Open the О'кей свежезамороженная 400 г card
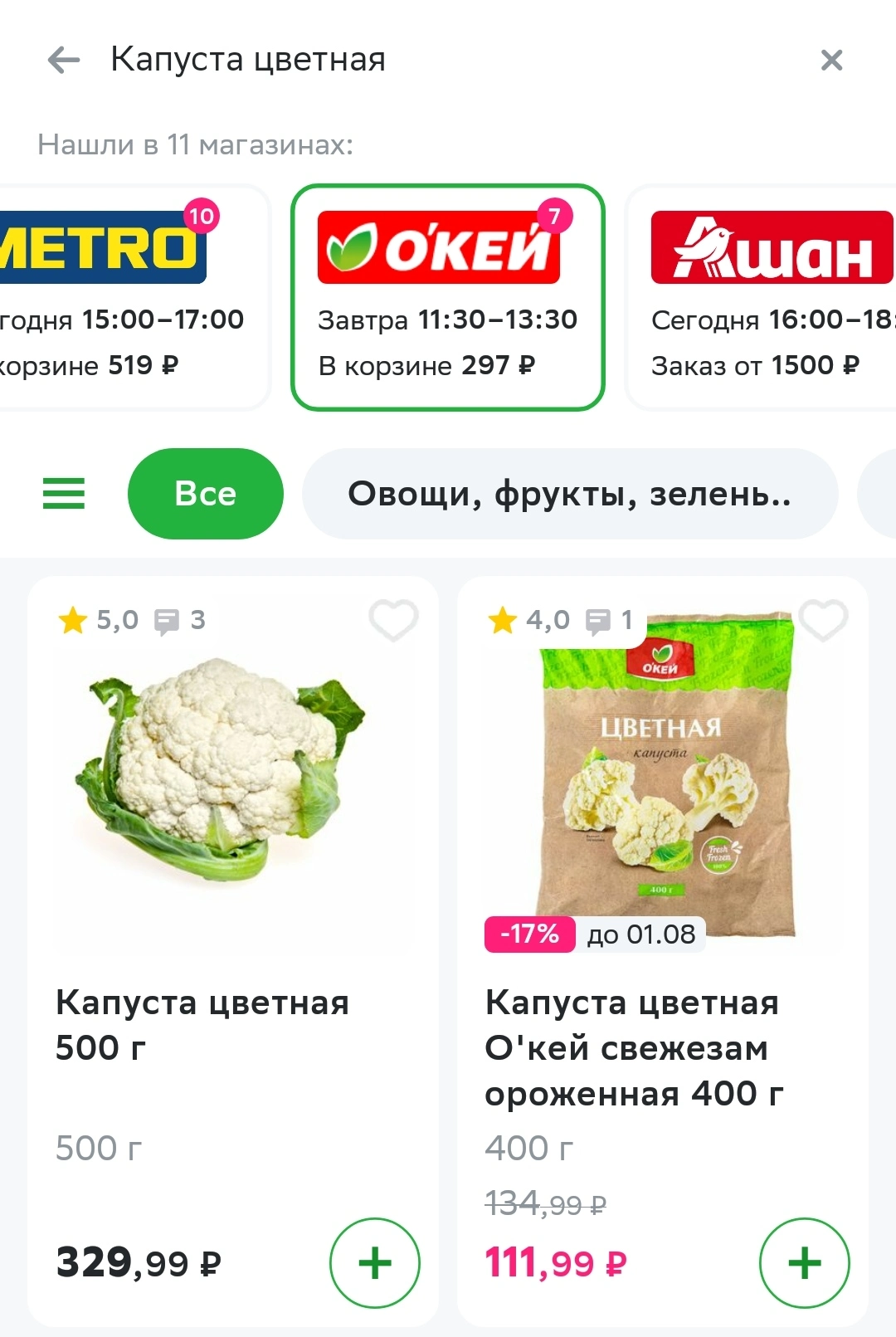 (x=663, y=951)
